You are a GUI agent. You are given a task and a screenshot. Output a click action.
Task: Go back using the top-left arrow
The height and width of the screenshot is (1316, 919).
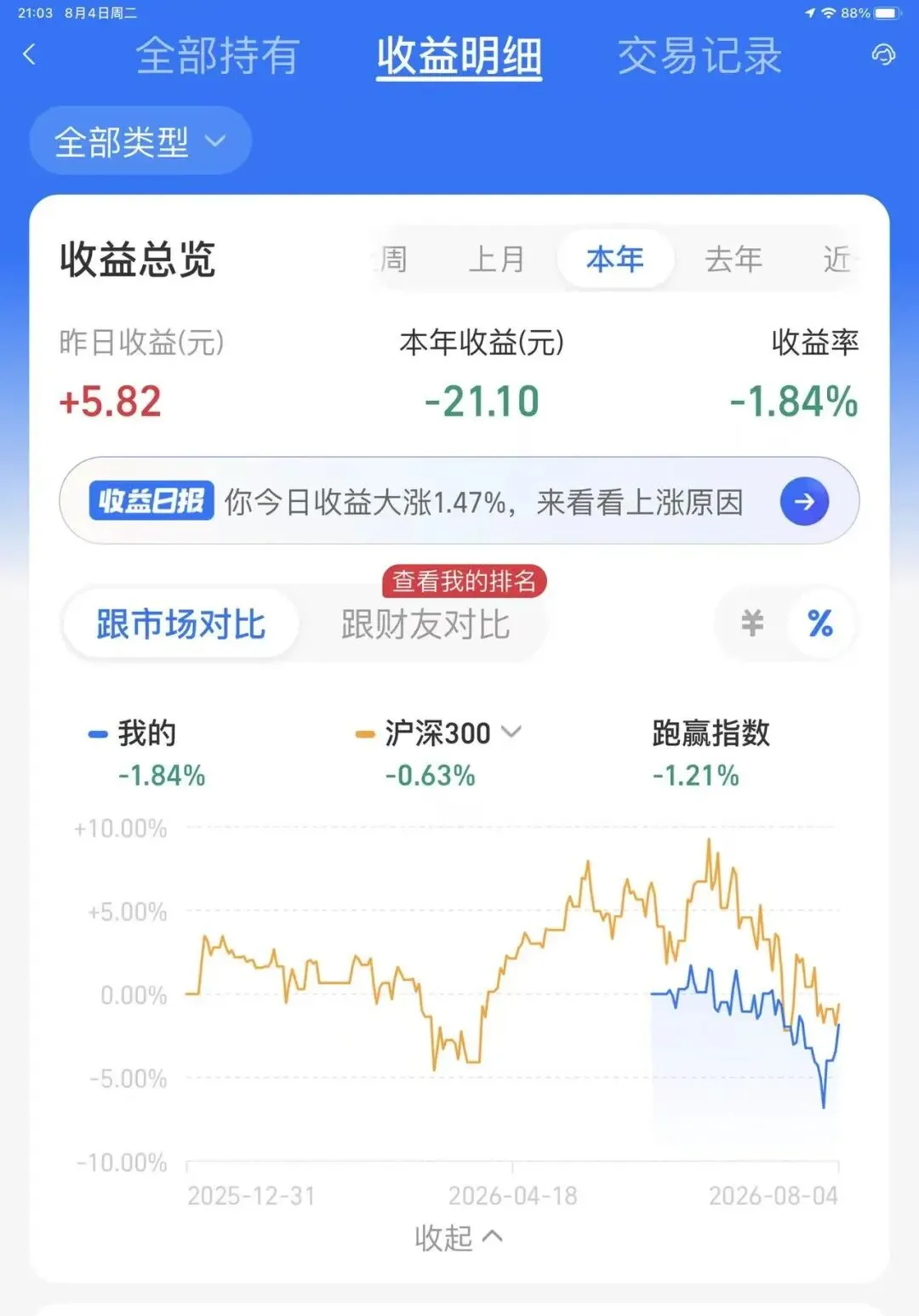pyautogui.click(x=30, y=55)
